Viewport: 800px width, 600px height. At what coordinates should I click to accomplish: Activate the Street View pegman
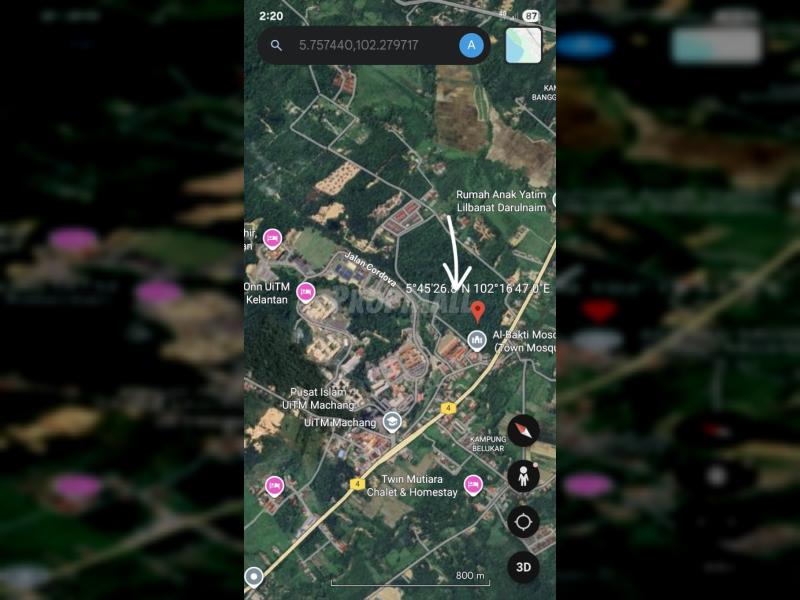tap(523, 476)
